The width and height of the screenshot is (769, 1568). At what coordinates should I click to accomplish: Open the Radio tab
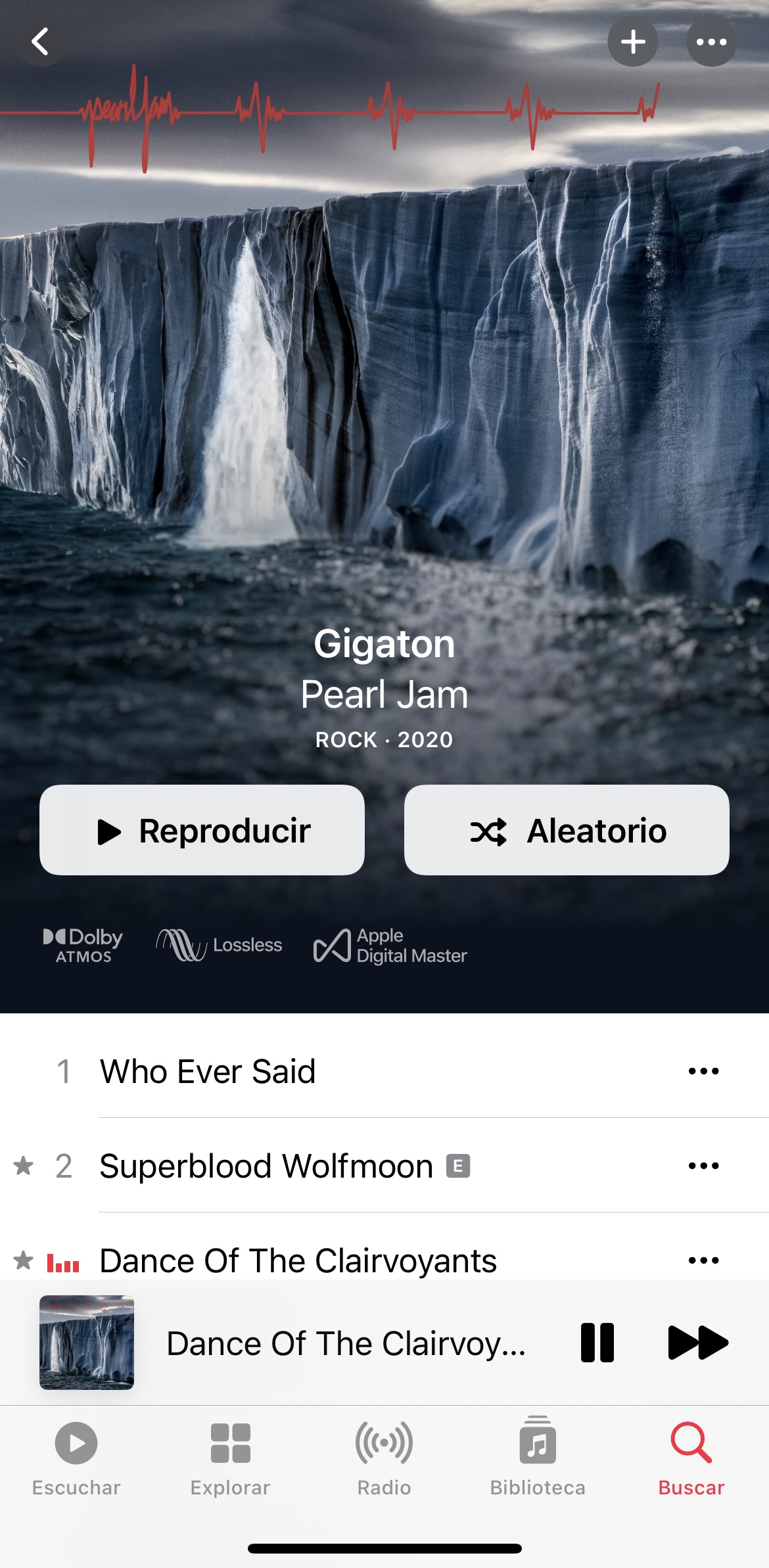pos(384,1455)
